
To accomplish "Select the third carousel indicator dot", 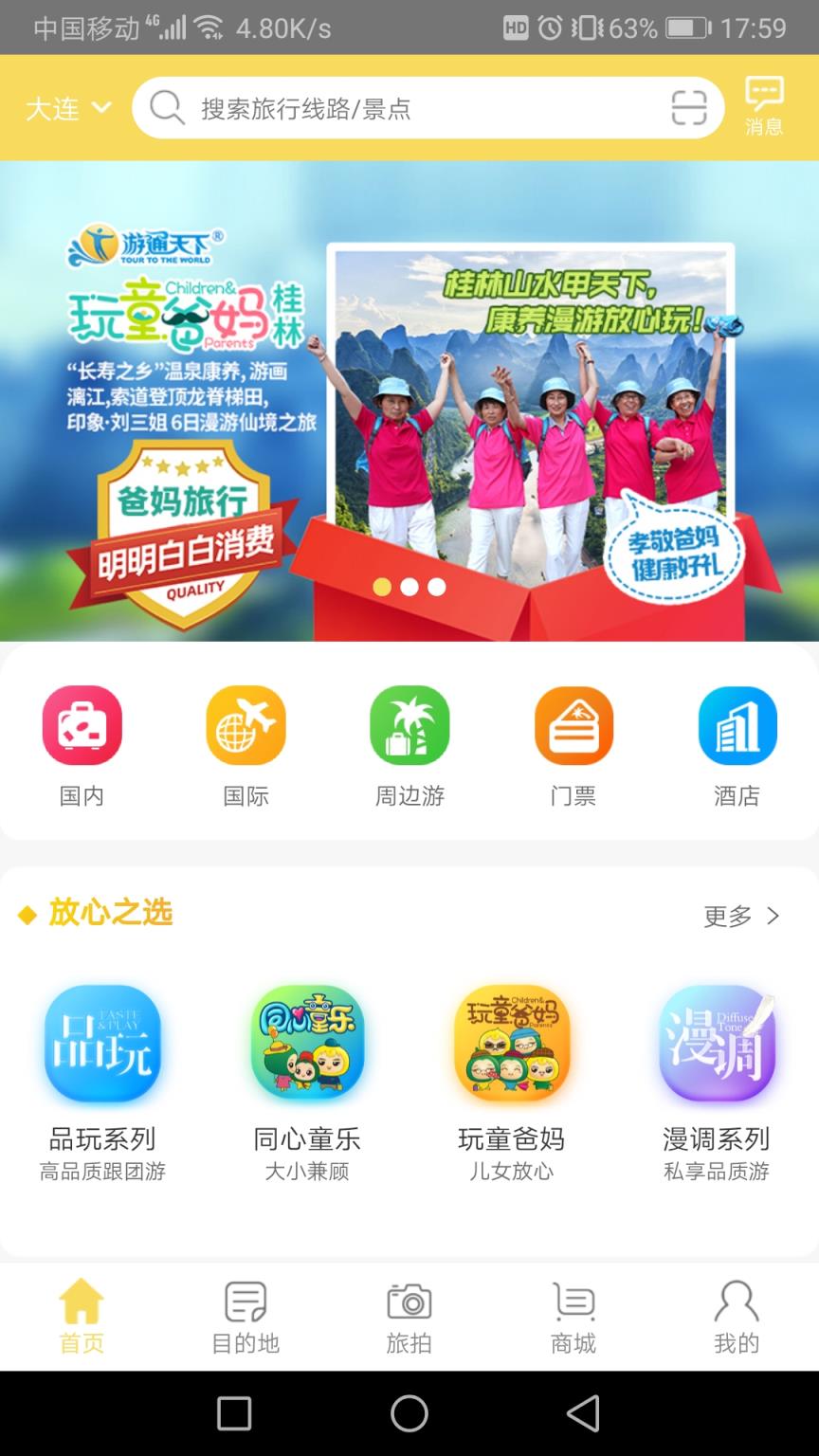I will click(436, 587).
